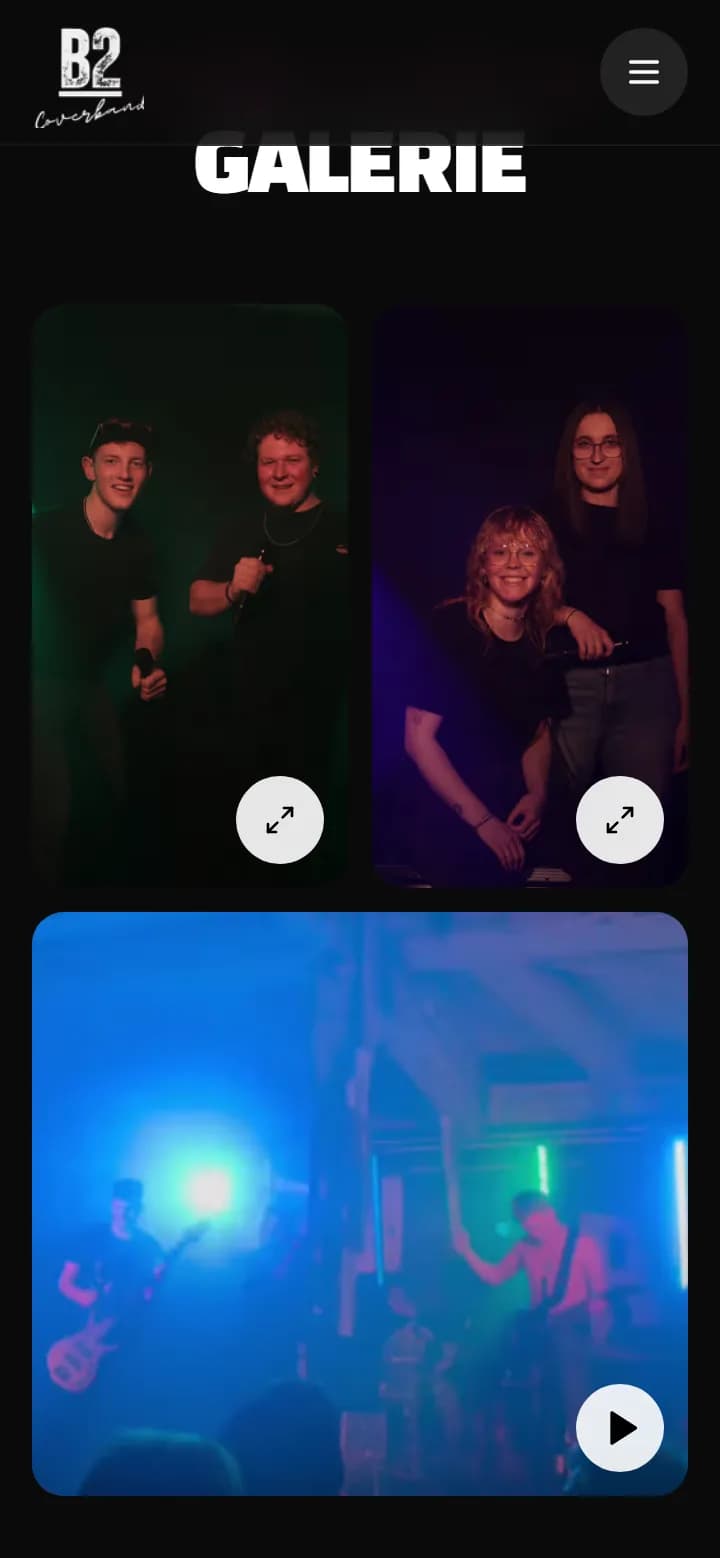
Task: Tap the B2 Coverband logo
Action: click(90, 77)
